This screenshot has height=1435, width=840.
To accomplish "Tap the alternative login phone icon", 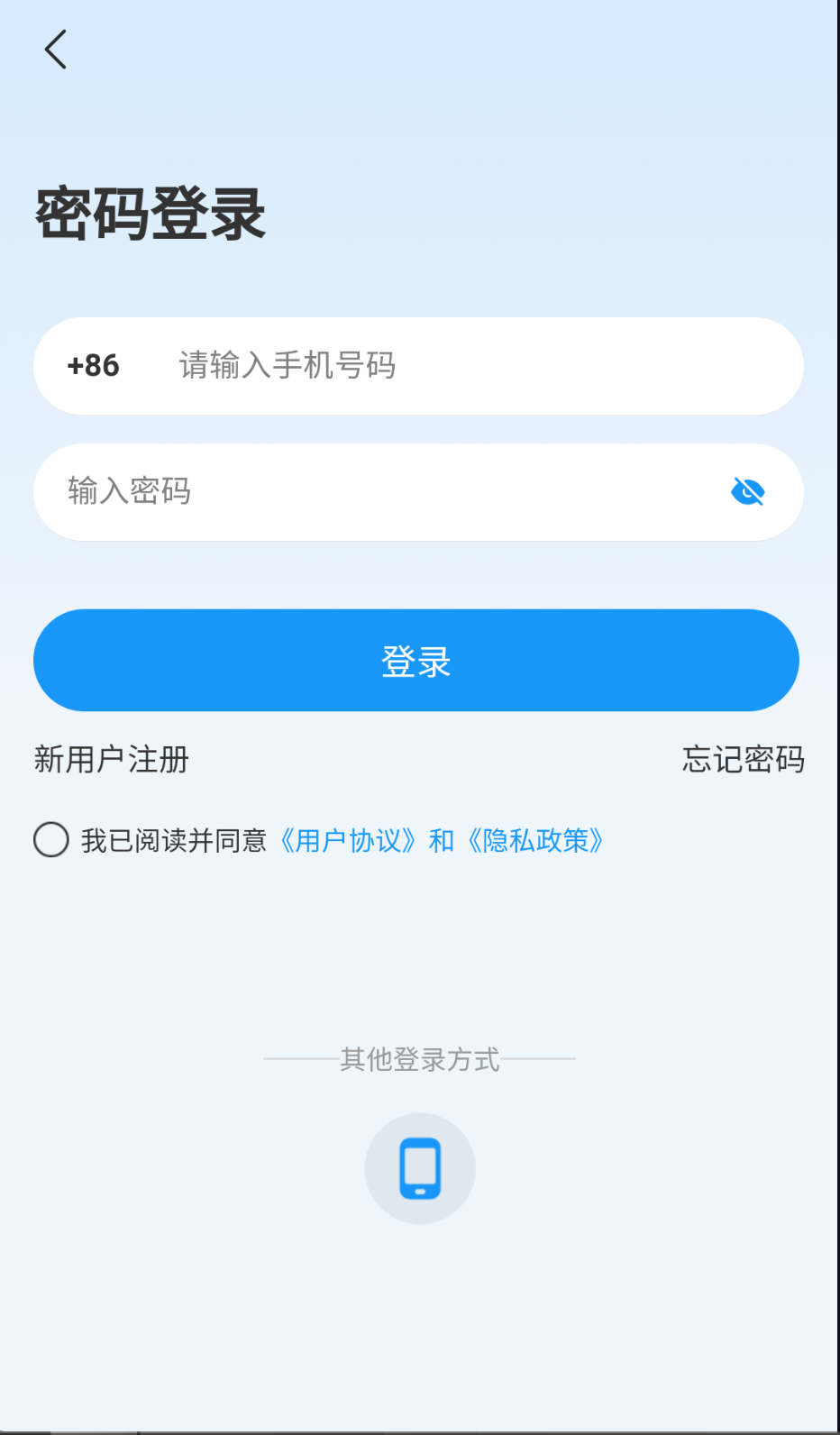I will pos(419,1167).
